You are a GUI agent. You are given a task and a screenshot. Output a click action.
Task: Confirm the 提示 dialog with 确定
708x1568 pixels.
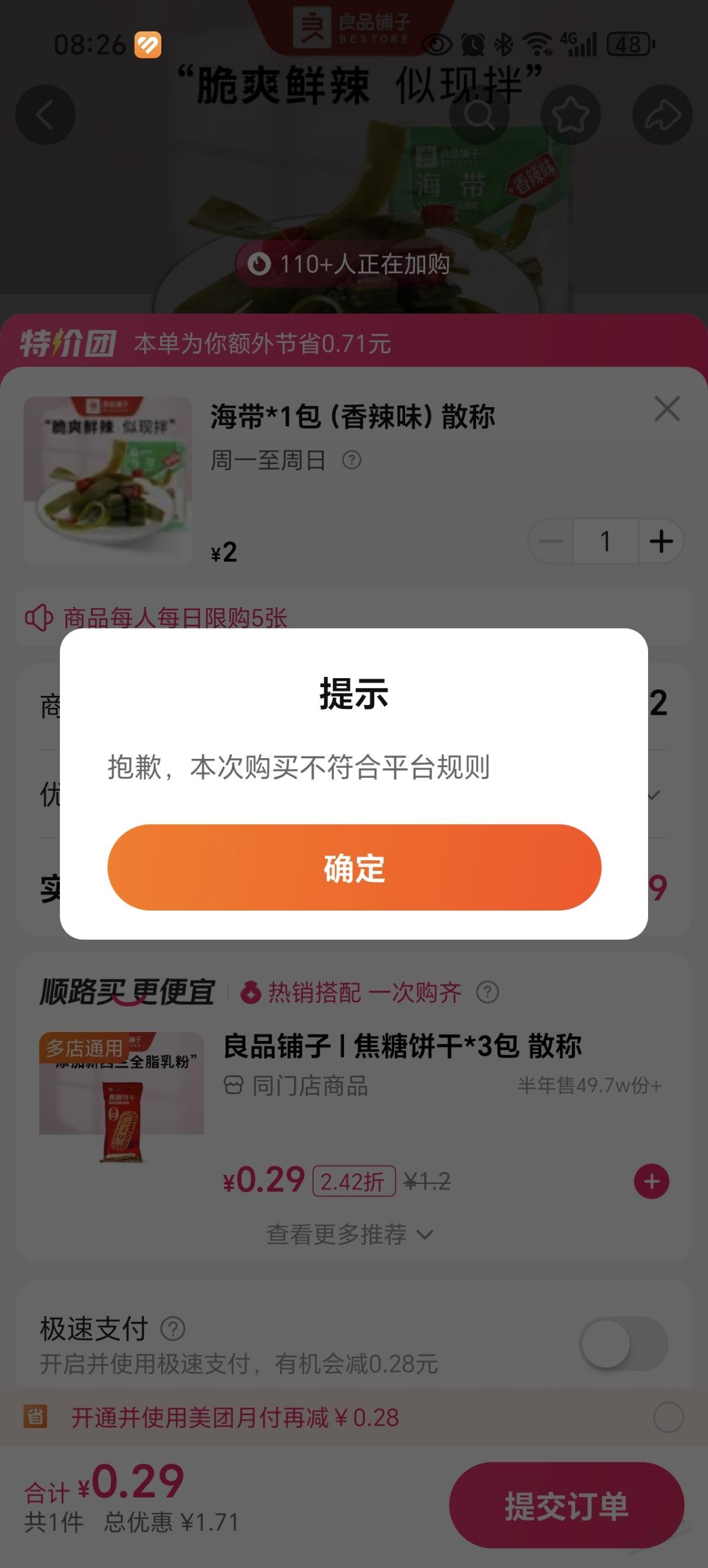click(353, 867)
